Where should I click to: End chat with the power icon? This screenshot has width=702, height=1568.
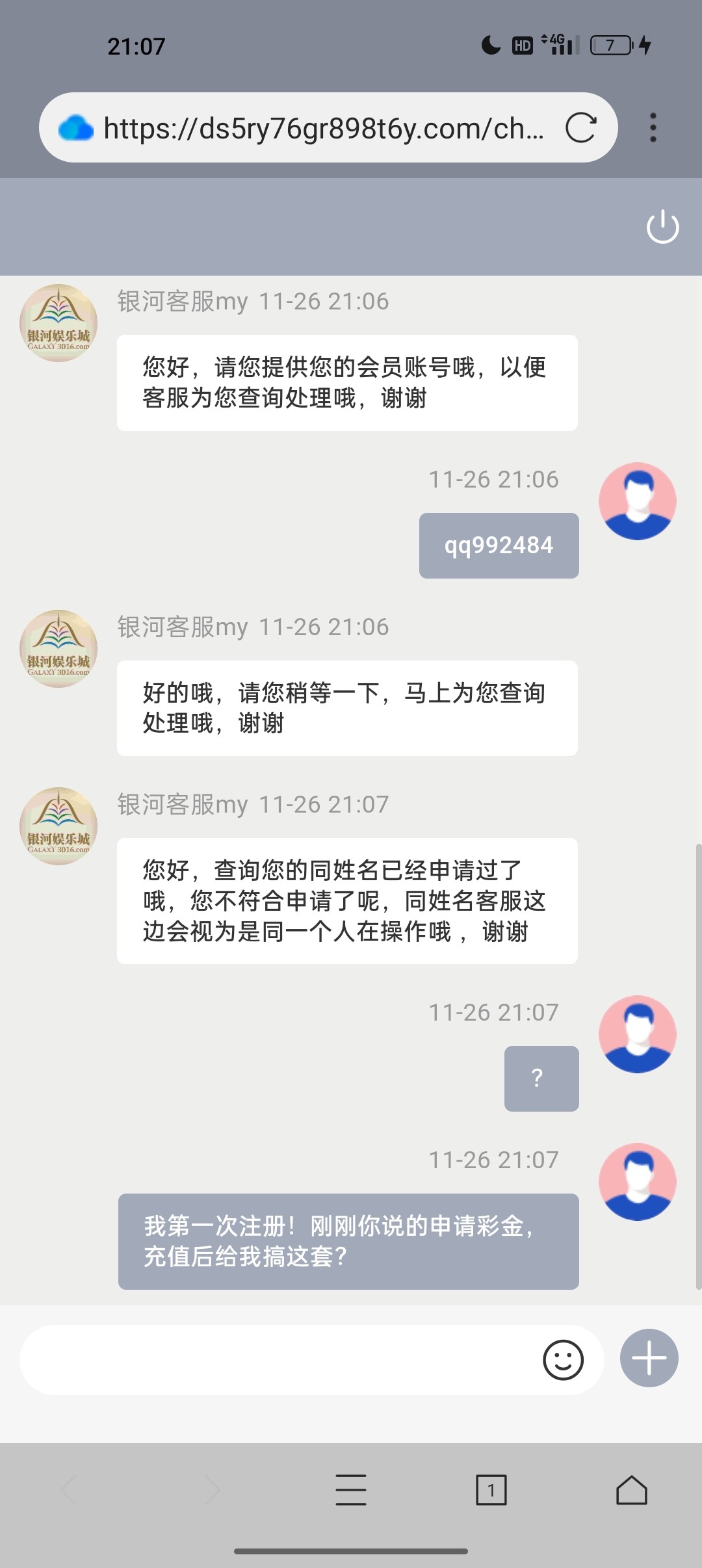point(662,226)
